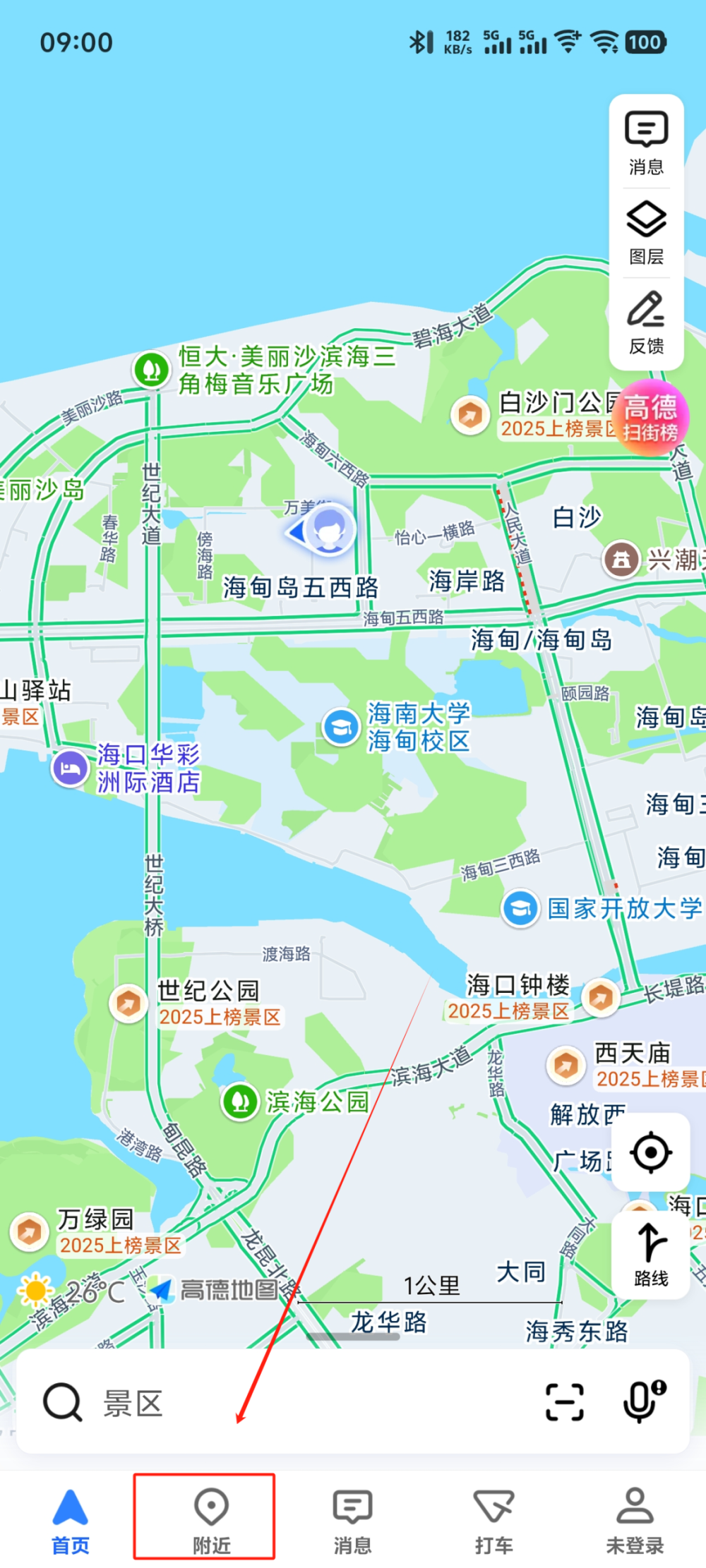Open the QR scan tool in search bar
The height and width of the screenshot is (1568, 706).
(x=564, y=1403)
